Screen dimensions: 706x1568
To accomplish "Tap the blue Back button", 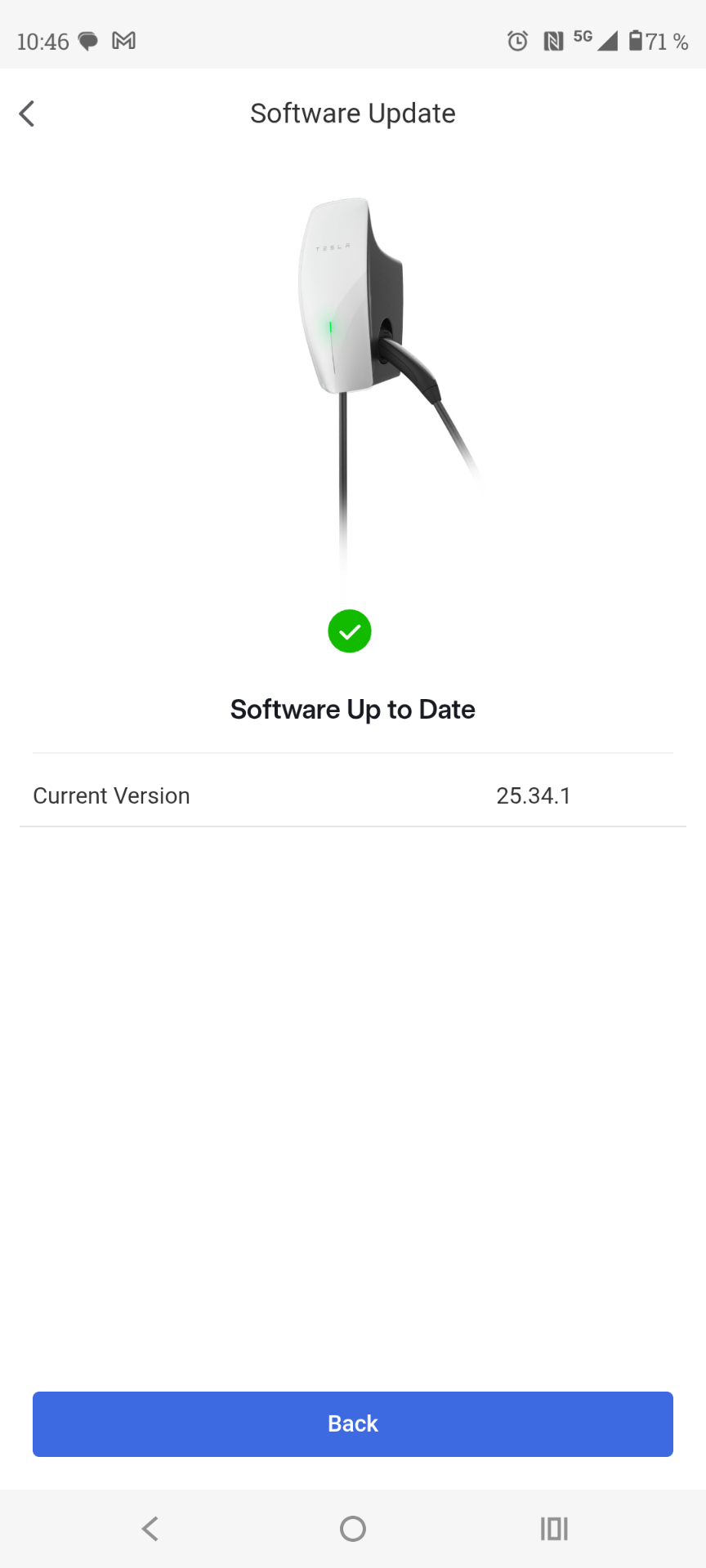I will [353, 1423].
